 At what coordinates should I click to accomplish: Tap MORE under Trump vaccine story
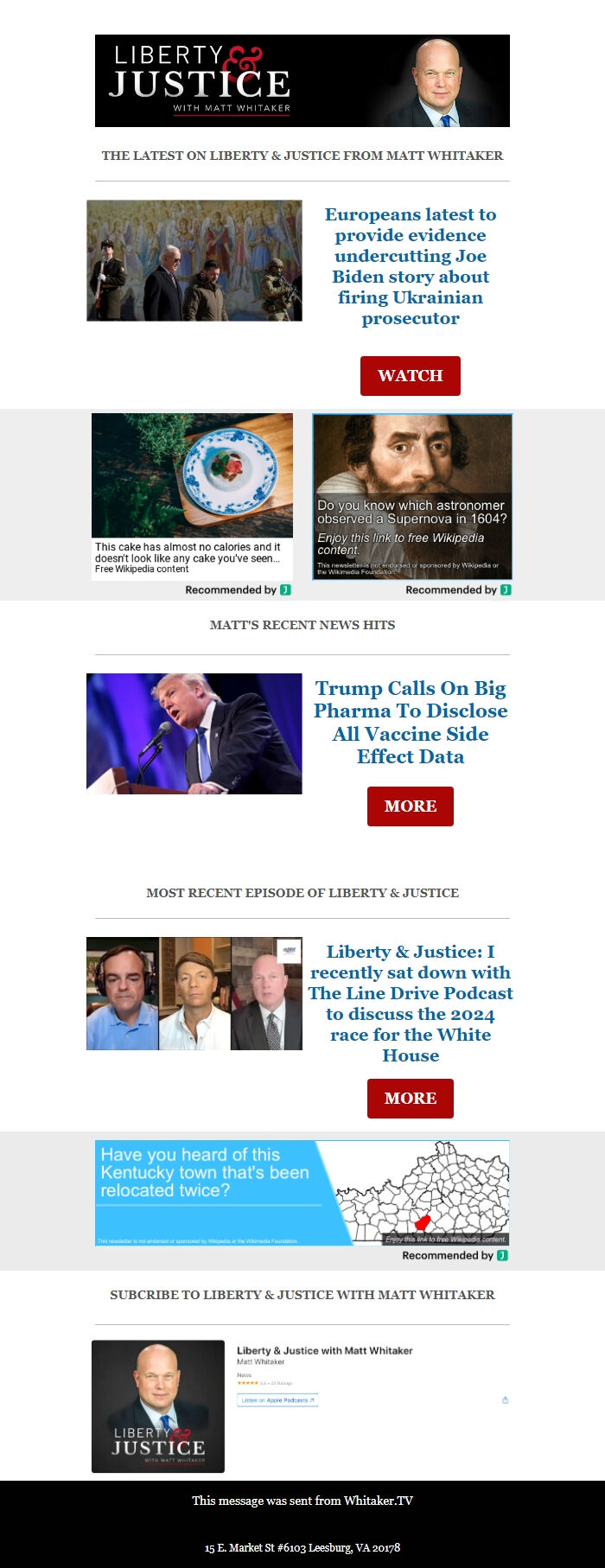[x=410, y=806]
